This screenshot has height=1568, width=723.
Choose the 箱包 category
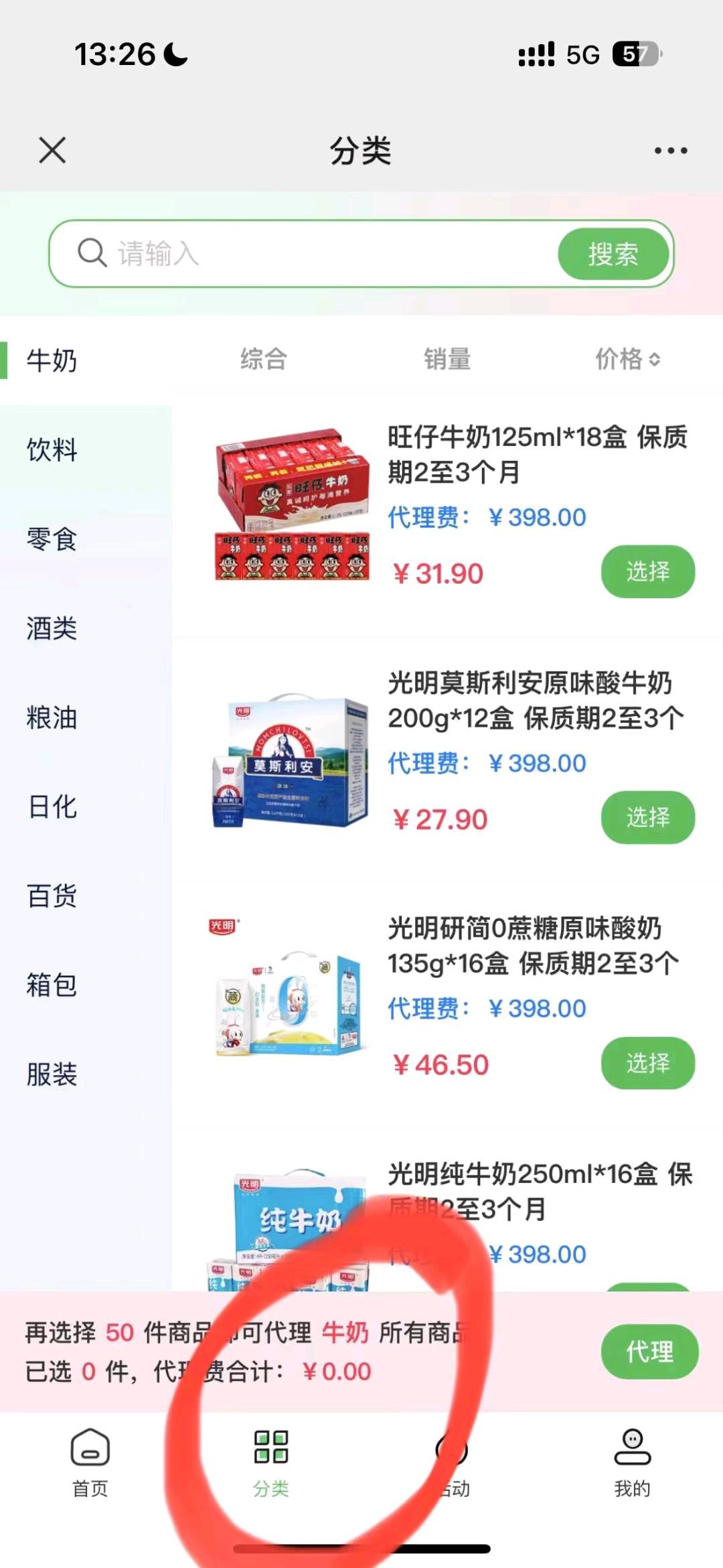coord(52,985)
